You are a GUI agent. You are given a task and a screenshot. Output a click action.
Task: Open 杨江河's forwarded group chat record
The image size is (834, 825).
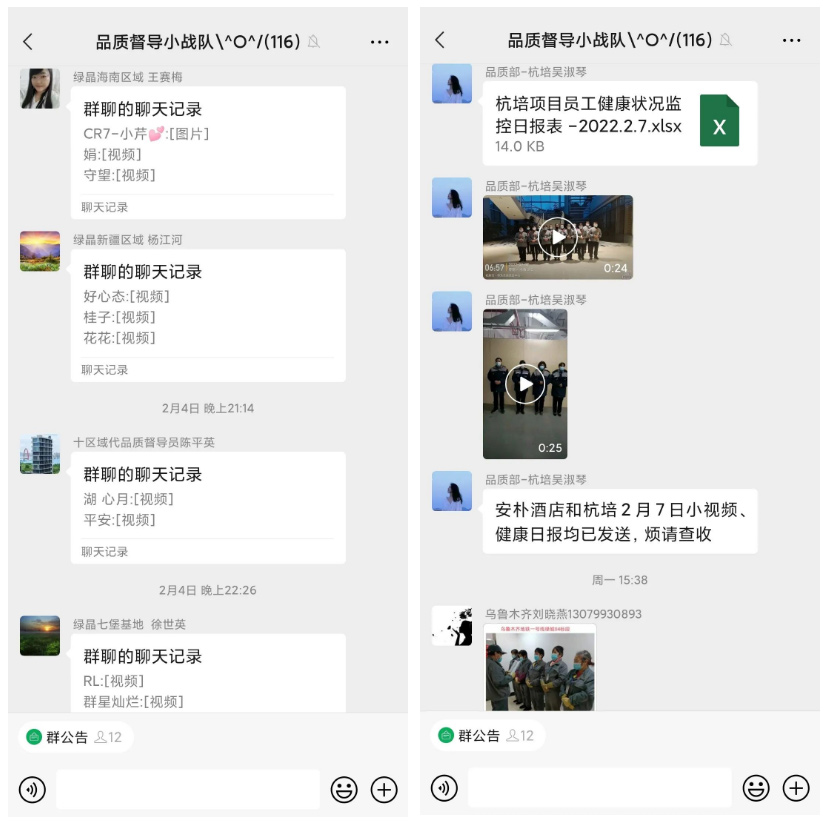[x=208, y=315]
